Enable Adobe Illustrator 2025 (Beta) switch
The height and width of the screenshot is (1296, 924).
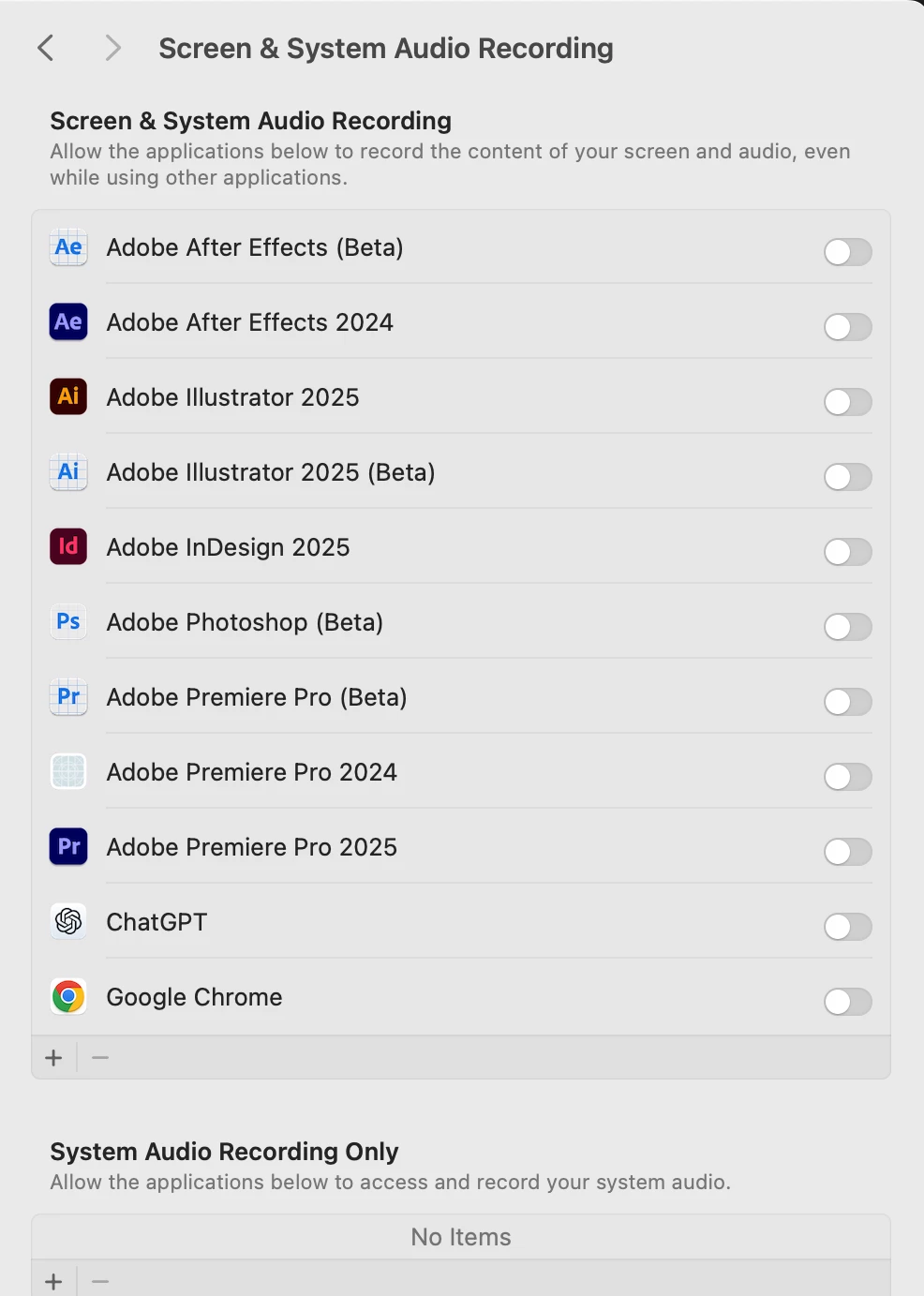(847, 476)
